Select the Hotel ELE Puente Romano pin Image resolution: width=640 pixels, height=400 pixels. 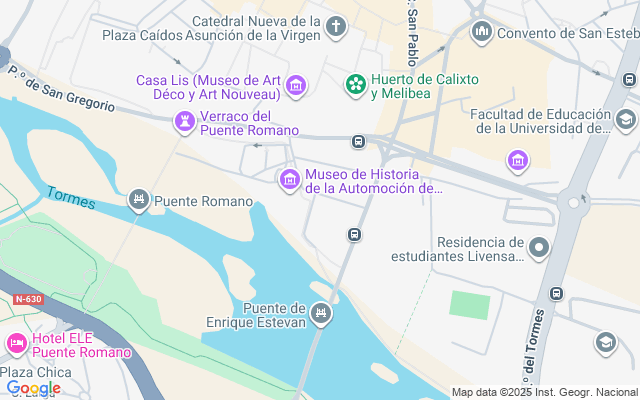[17, 344]
